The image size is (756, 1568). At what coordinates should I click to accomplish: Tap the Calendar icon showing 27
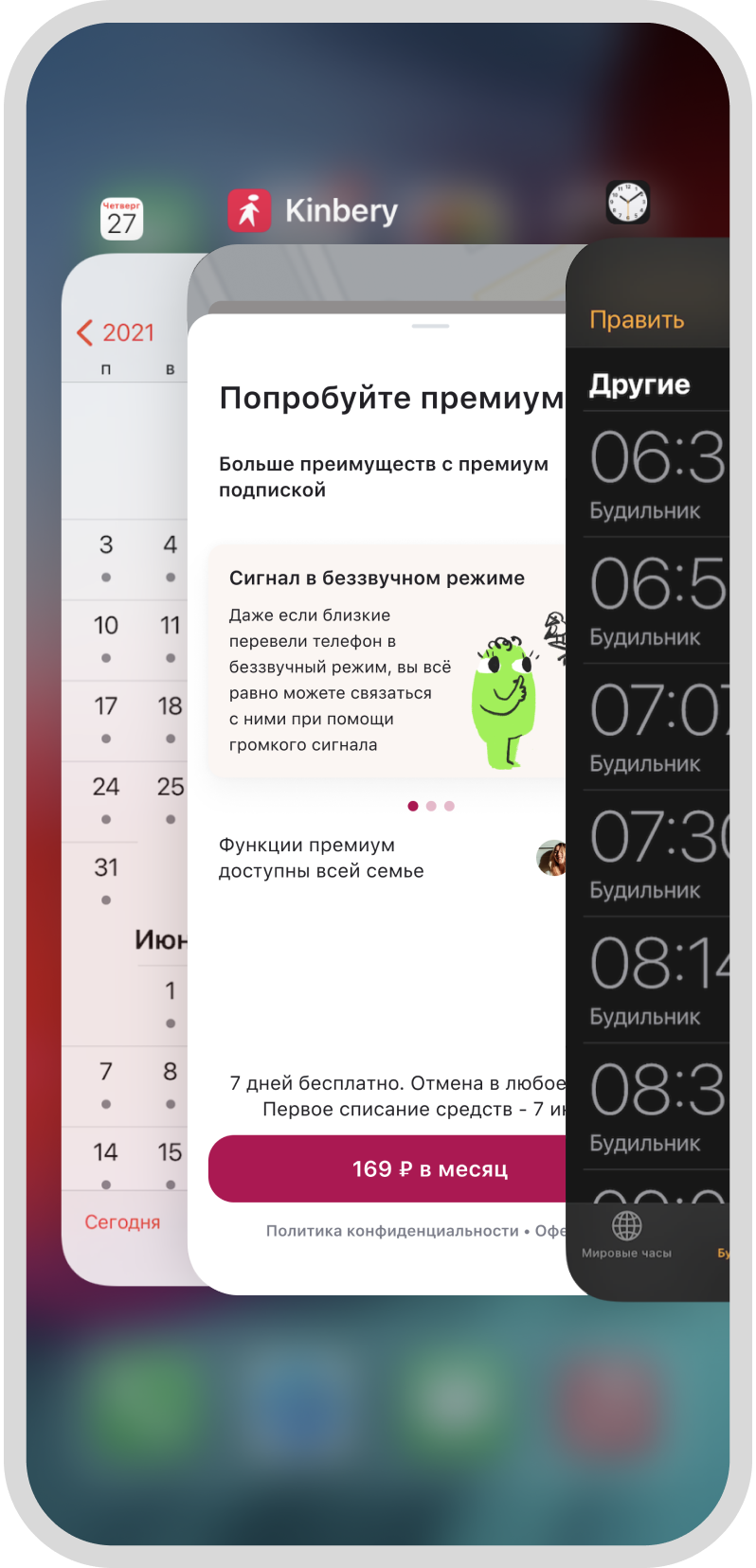click(121, 219)
